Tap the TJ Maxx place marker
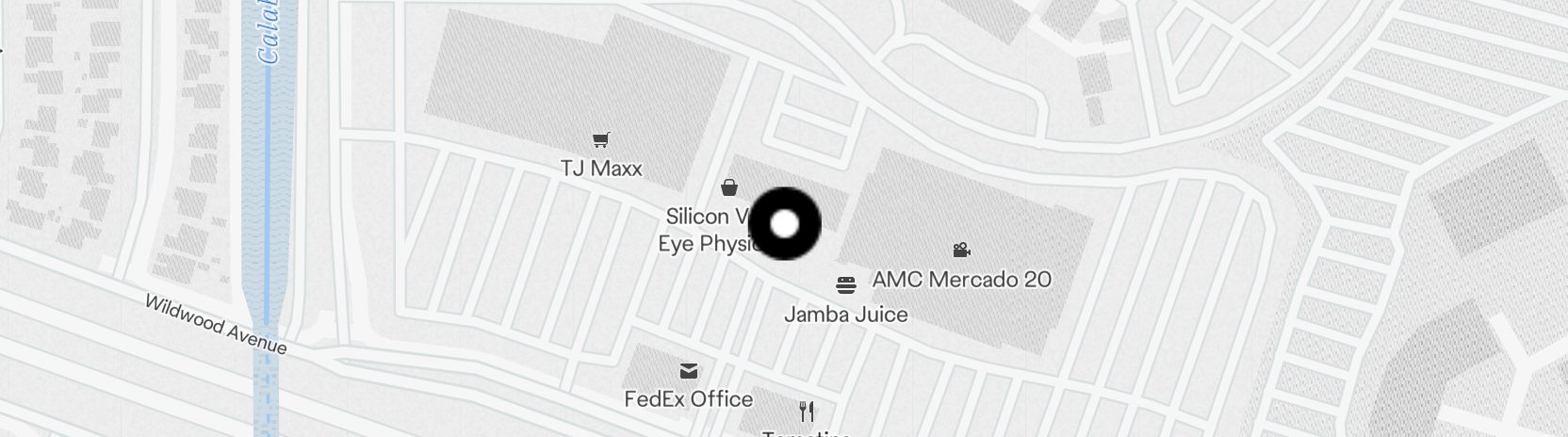 (x=601, y=140)
